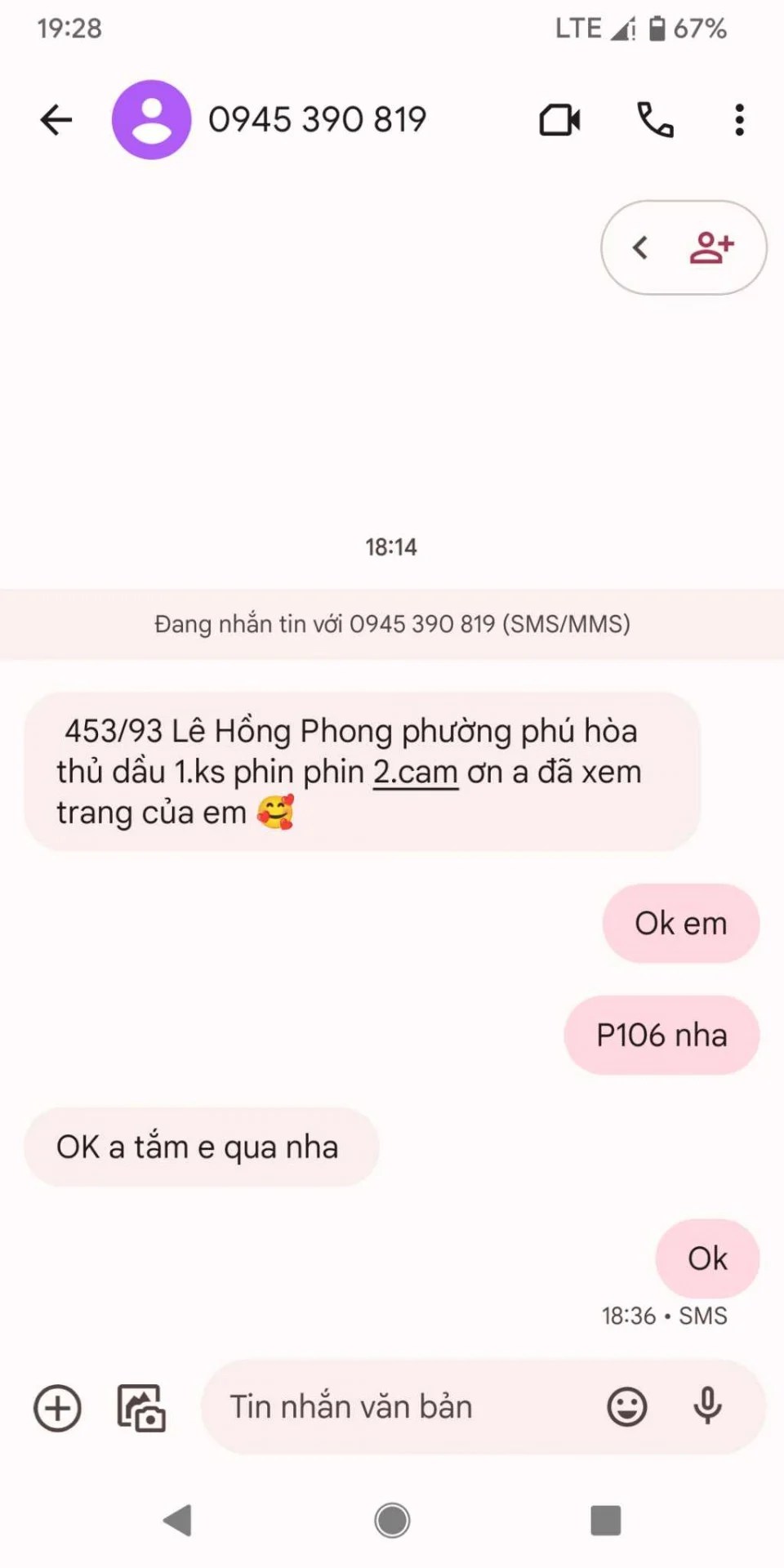
Task: Open the emoji picker
Action: pyautogui.click(x=626, y=1407)
